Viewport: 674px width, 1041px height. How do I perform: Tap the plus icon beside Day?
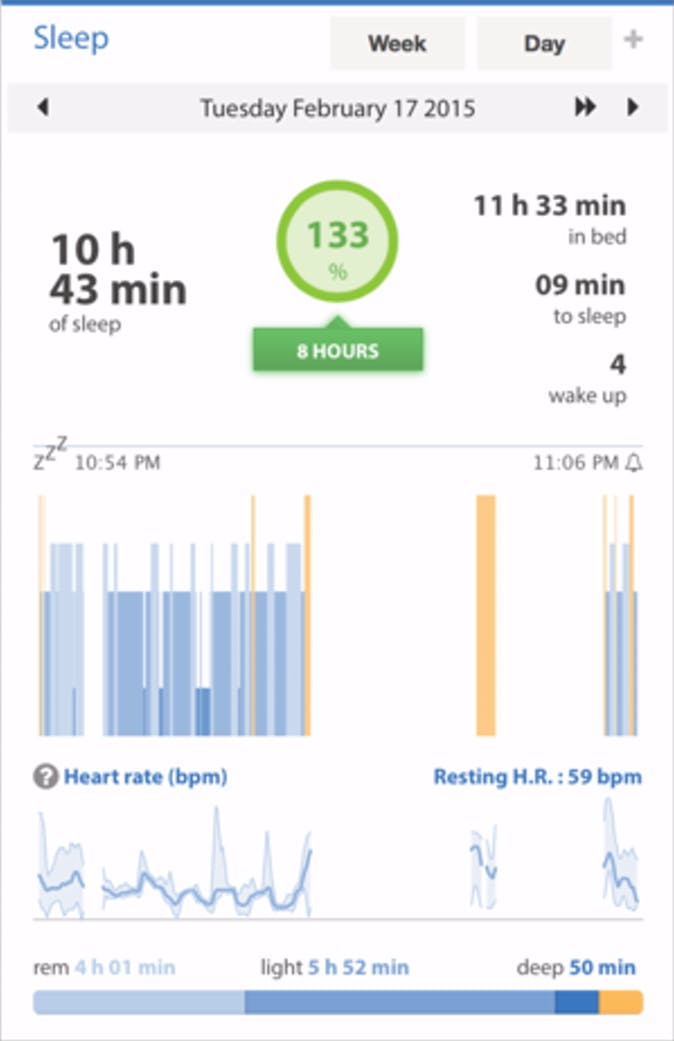point(634,40)
